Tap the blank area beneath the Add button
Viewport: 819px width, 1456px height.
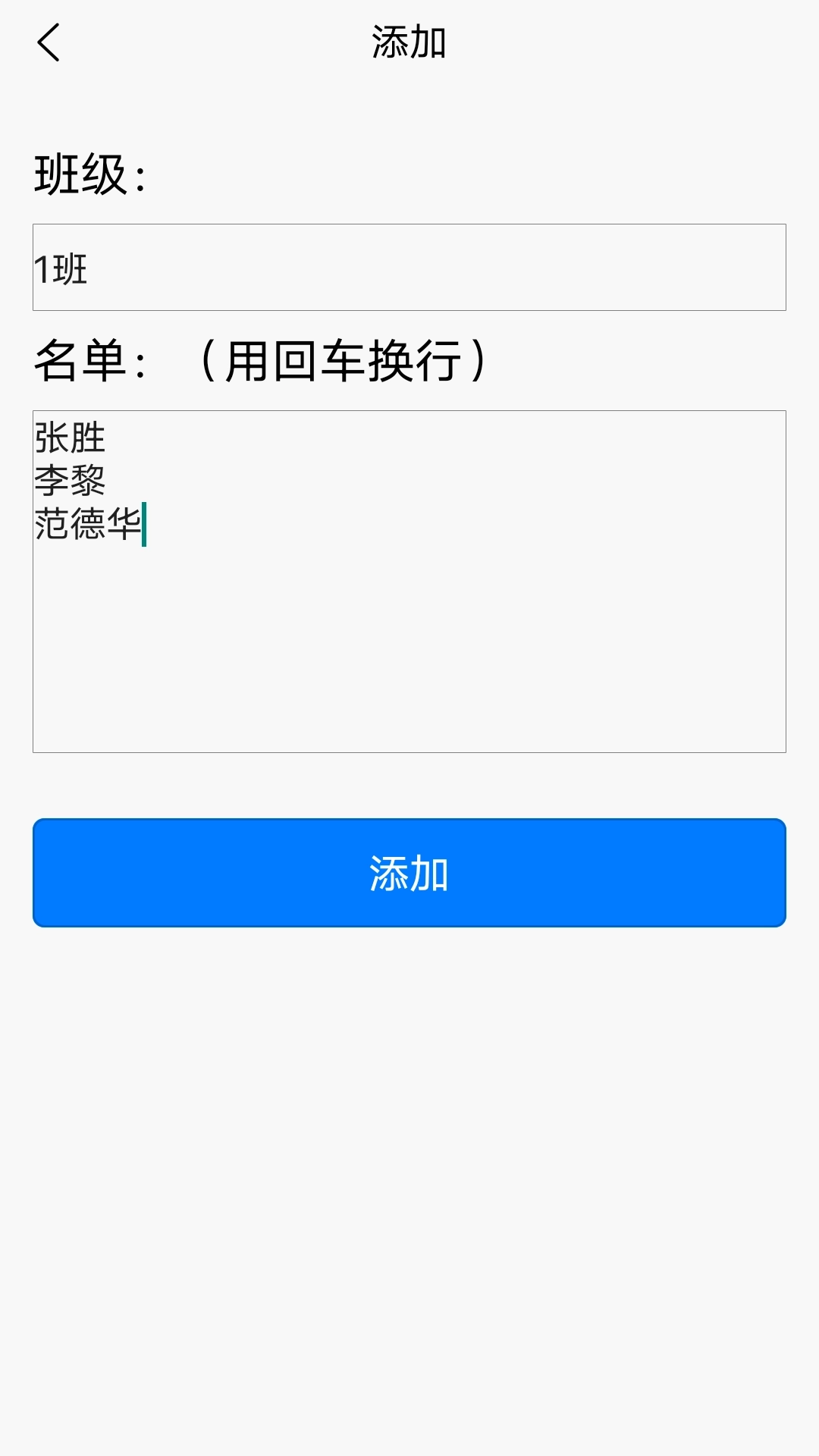pos(409,1100)
